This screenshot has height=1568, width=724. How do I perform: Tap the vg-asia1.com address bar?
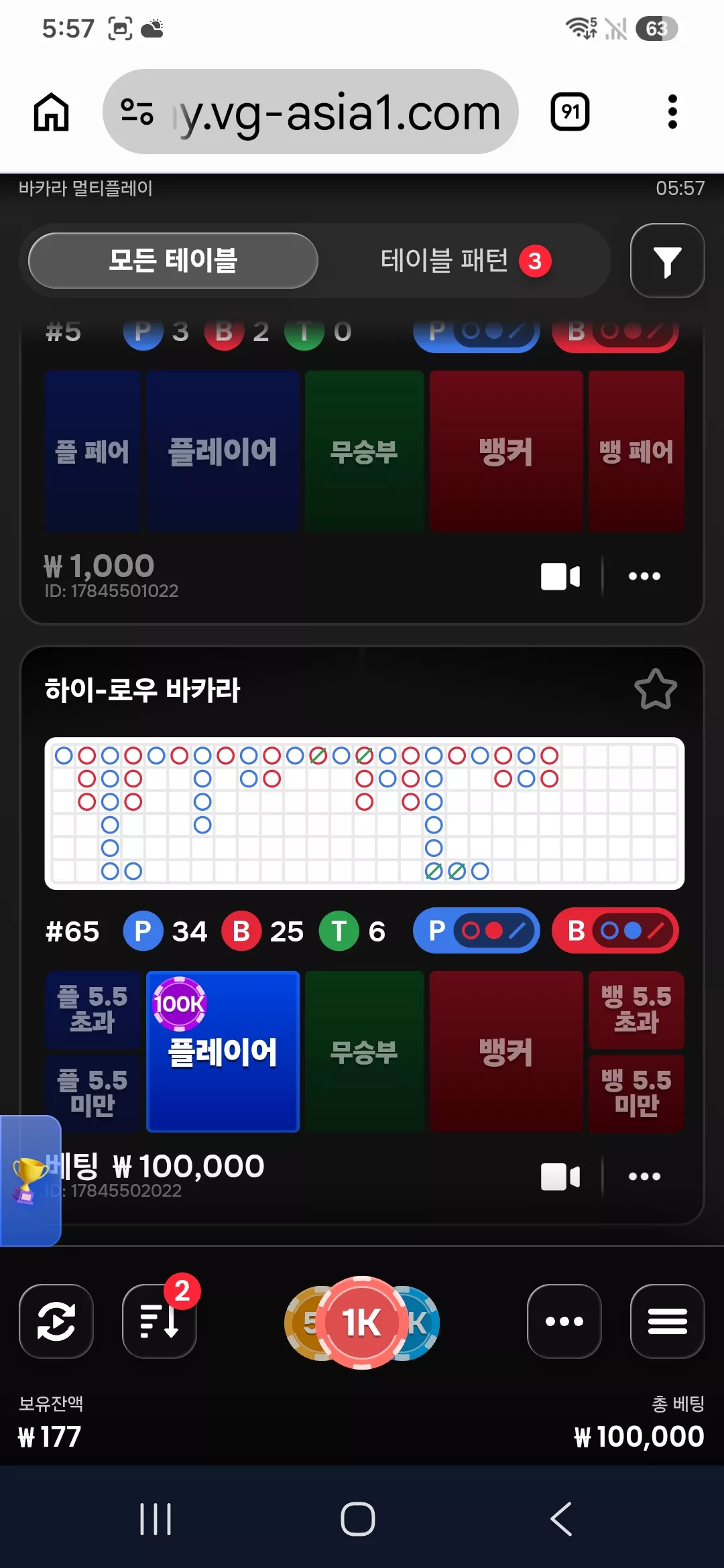[310, 112]
